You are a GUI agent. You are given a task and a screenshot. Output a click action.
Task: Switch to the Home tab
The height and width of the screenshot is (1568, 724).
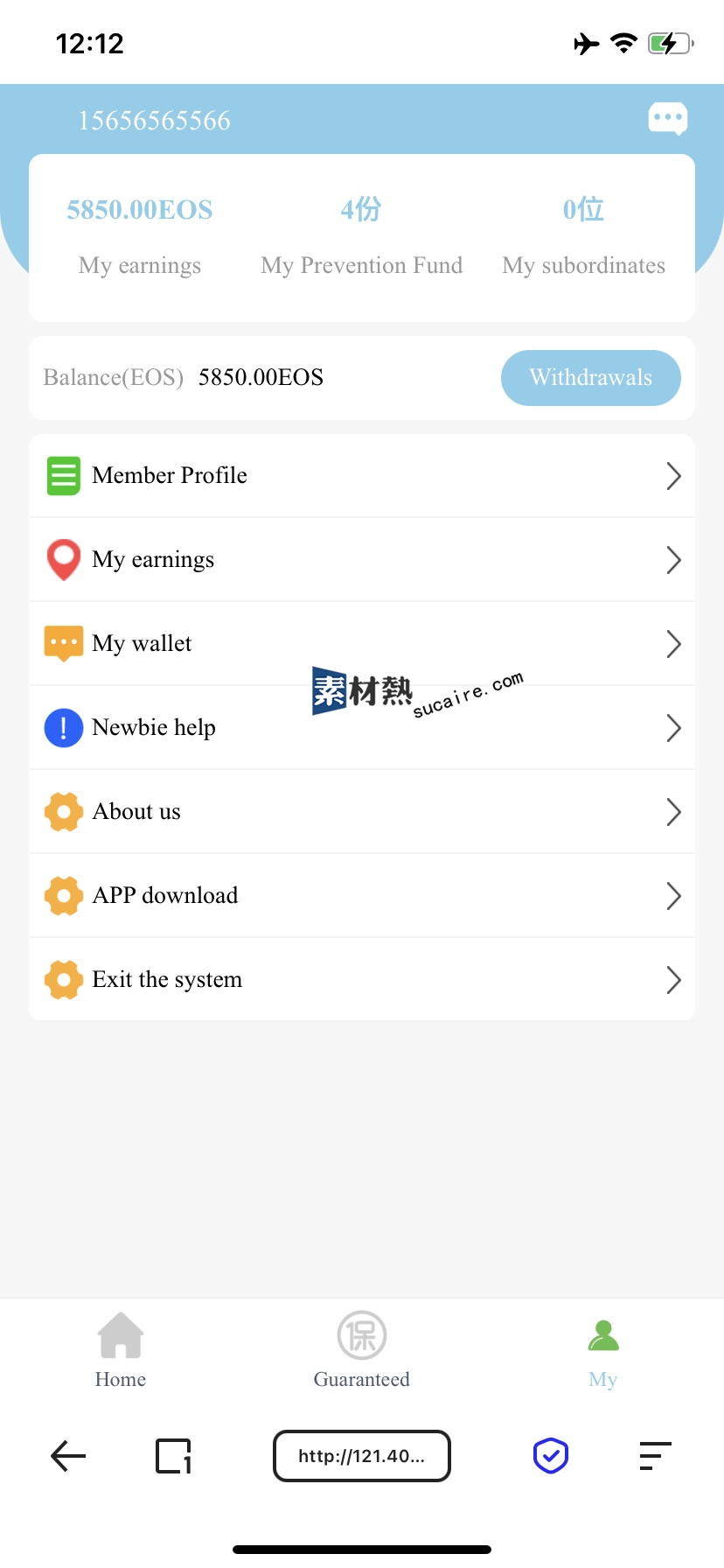pos(121,1350)
